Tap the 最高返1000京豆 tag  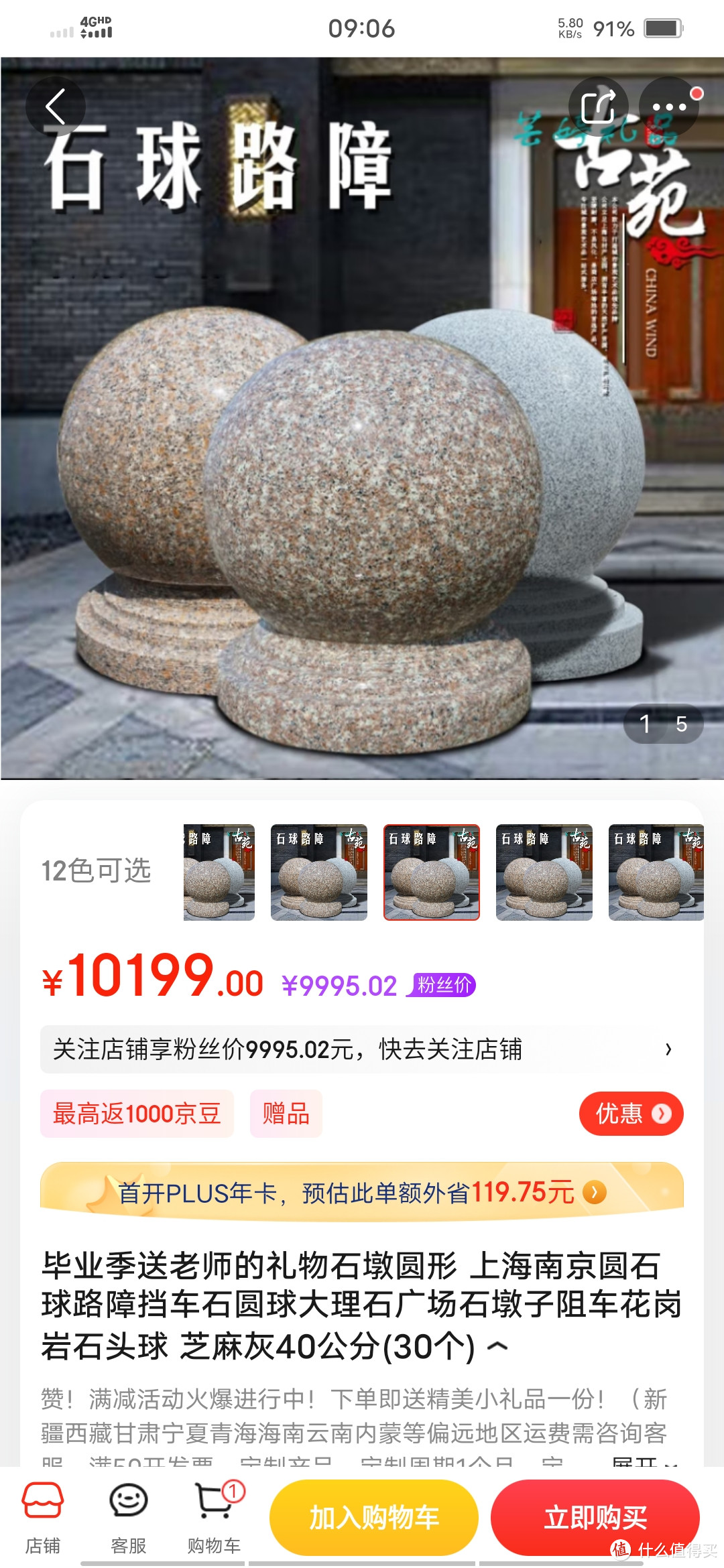point(137,1114)
